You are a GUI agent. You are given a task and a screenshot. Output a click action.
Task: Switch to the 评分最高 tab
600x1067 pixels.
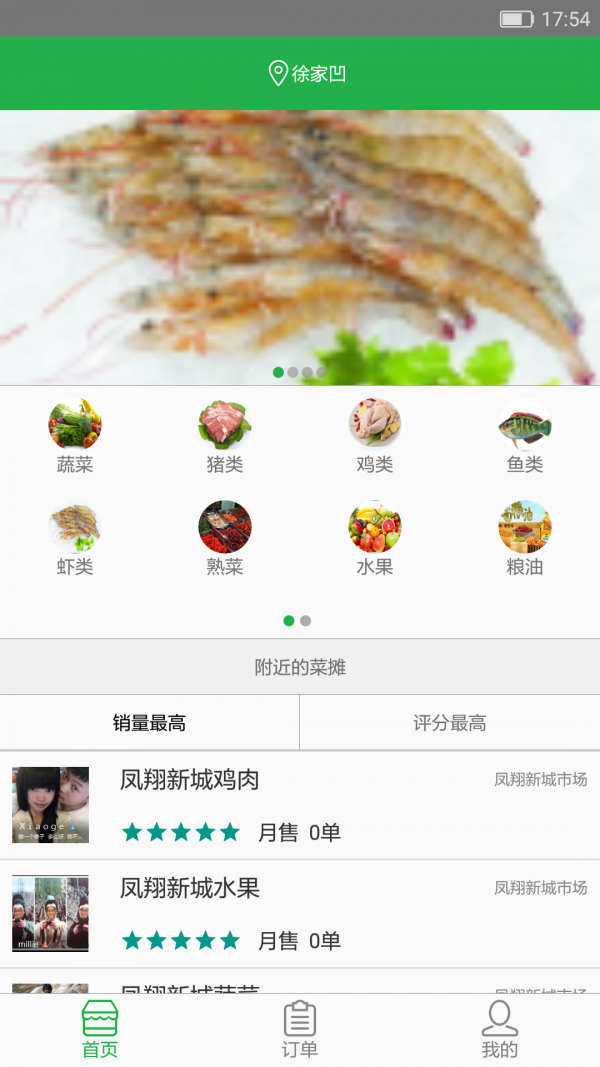tap(450, 723)
